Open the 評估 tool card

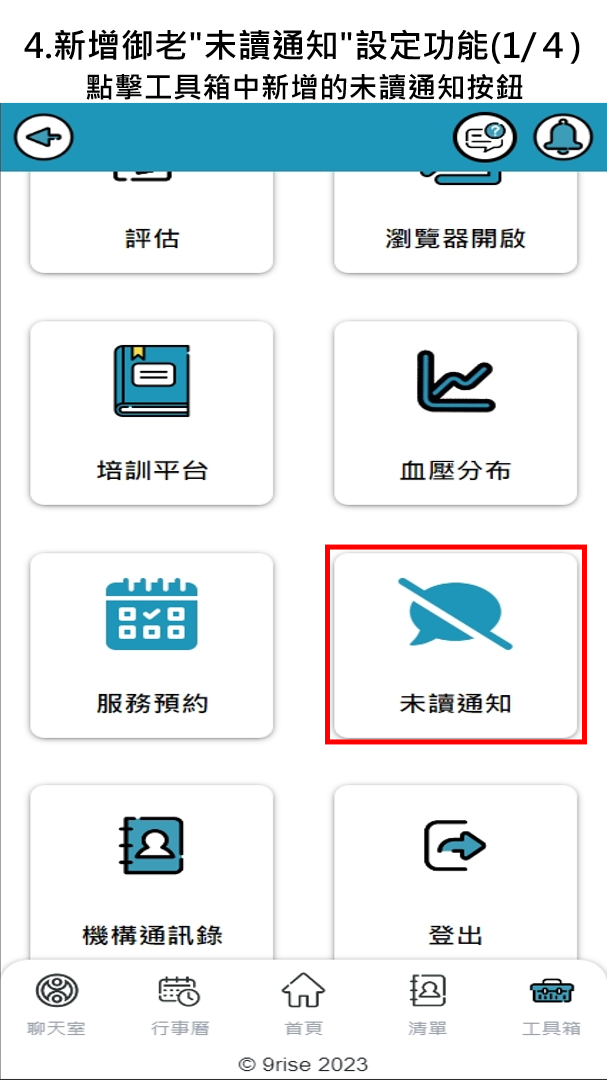point(152,225)
